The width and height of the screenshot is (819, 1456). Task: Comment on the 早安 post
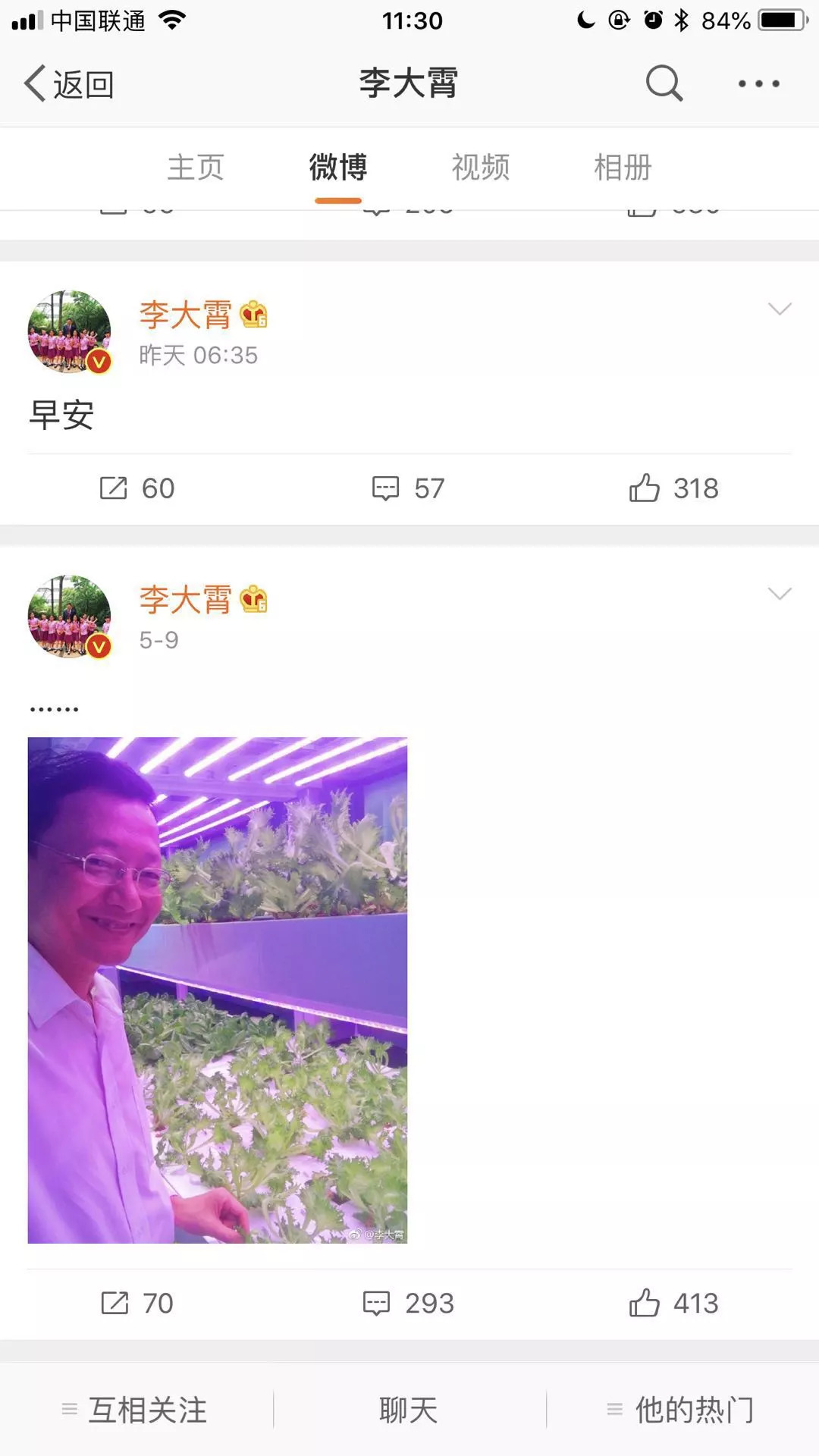pos(408,488)
